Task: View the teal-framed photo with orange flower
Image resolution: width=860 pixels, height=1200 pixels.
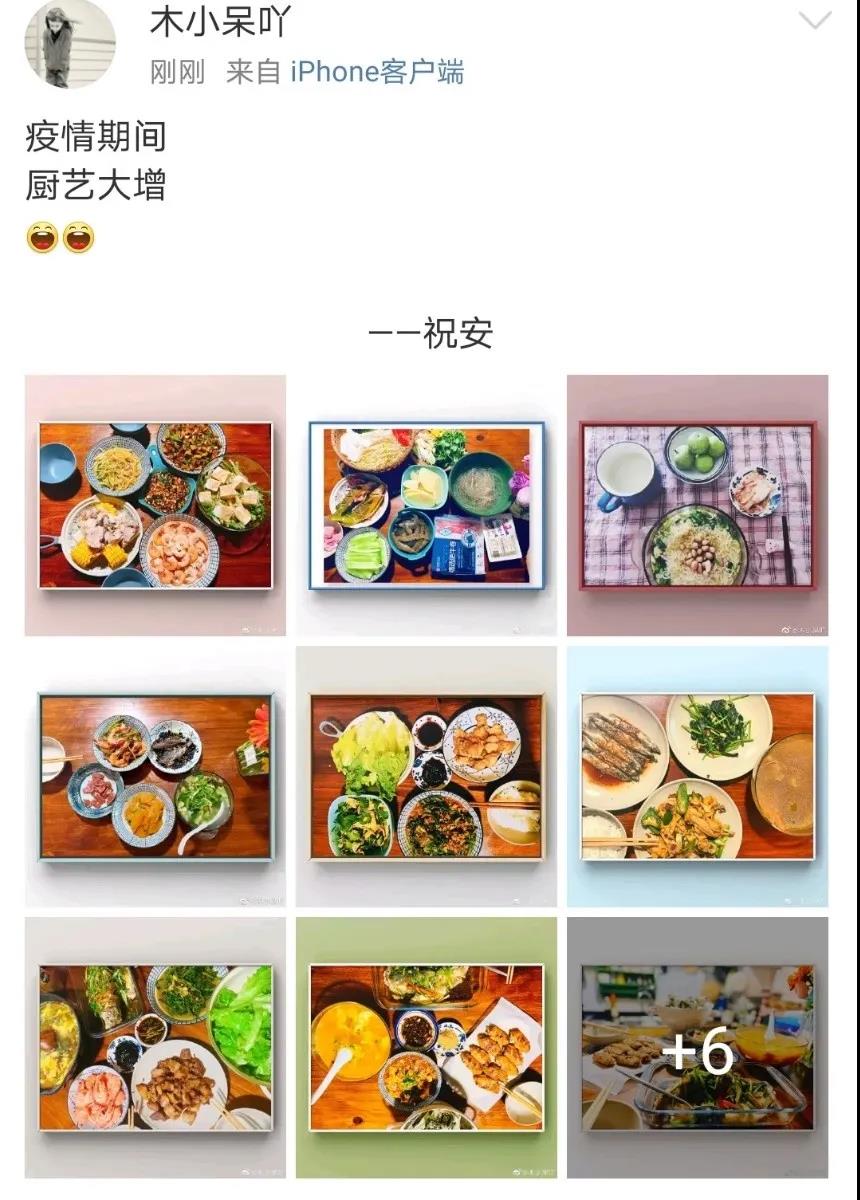Action: coord(155,777)
